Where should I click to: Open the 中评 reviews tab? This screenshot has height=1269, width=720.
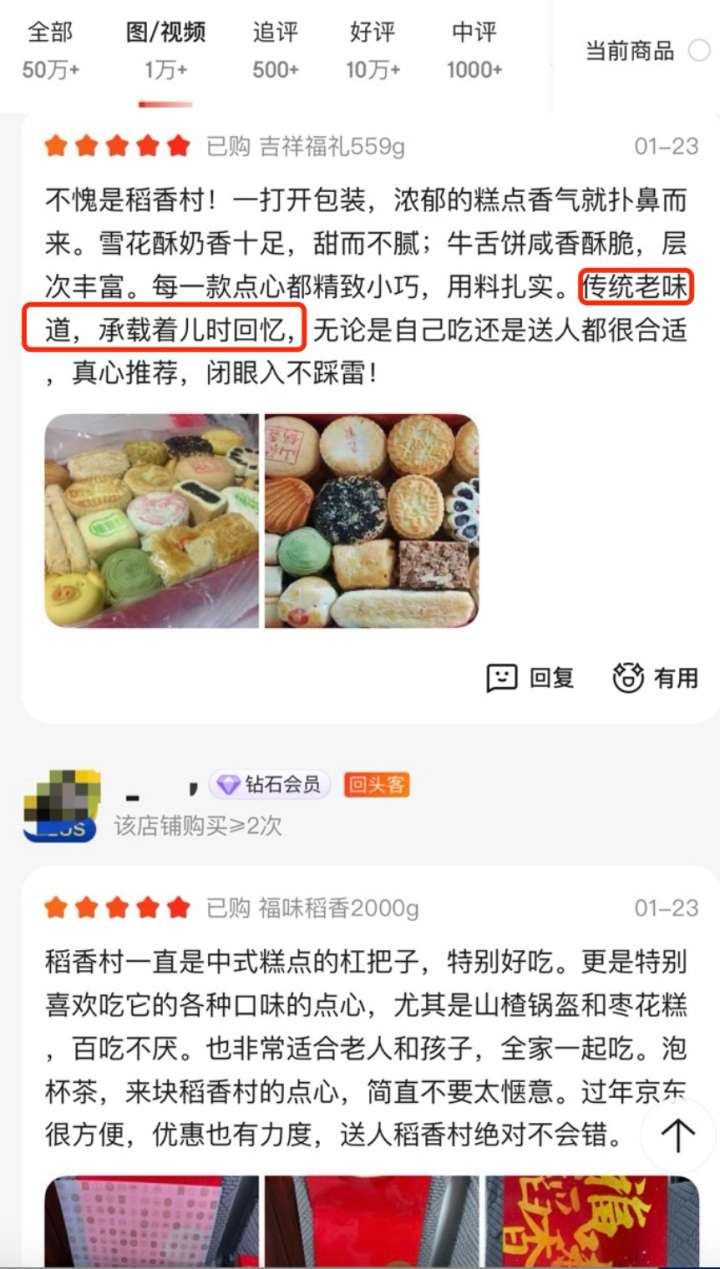474,49
